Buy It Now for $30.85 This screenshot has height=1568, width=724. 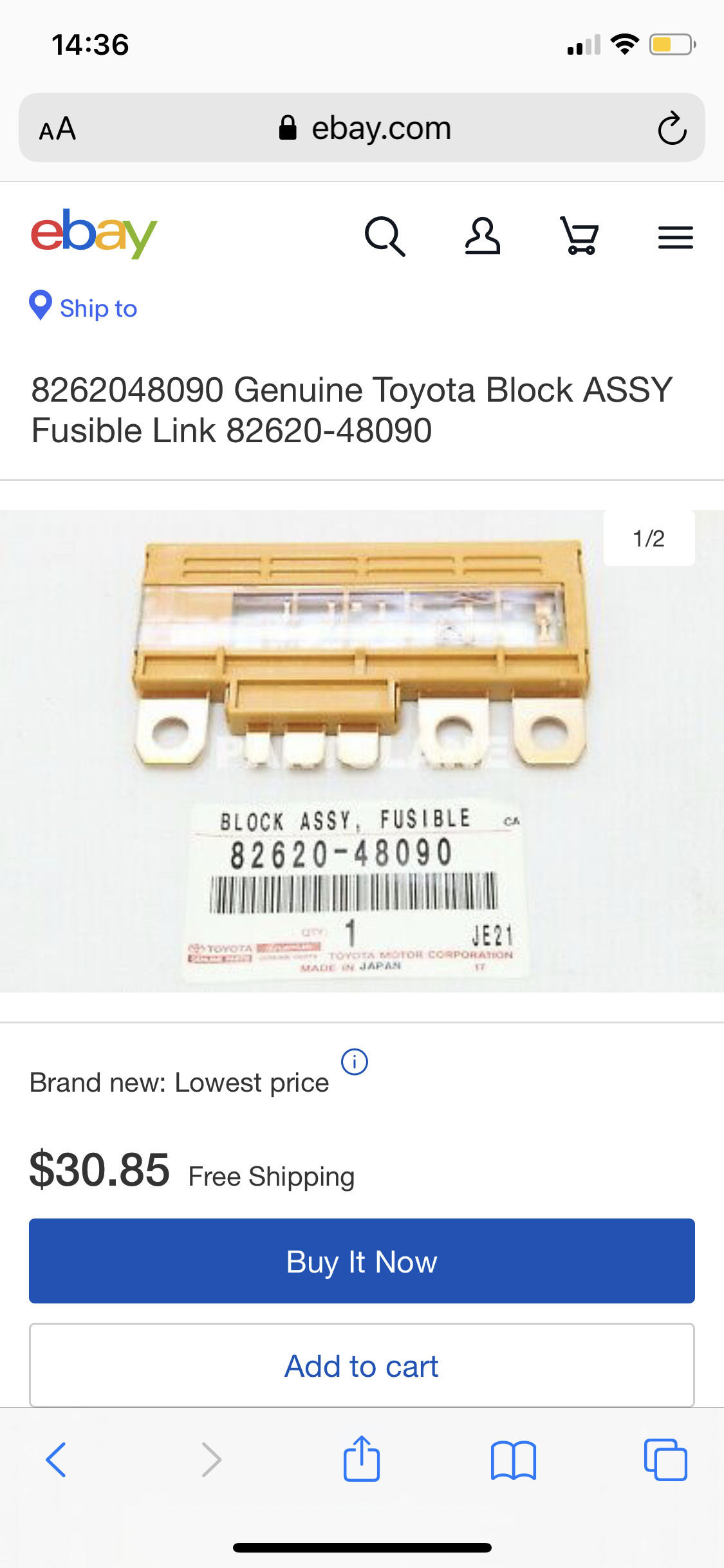point(362,1261)
